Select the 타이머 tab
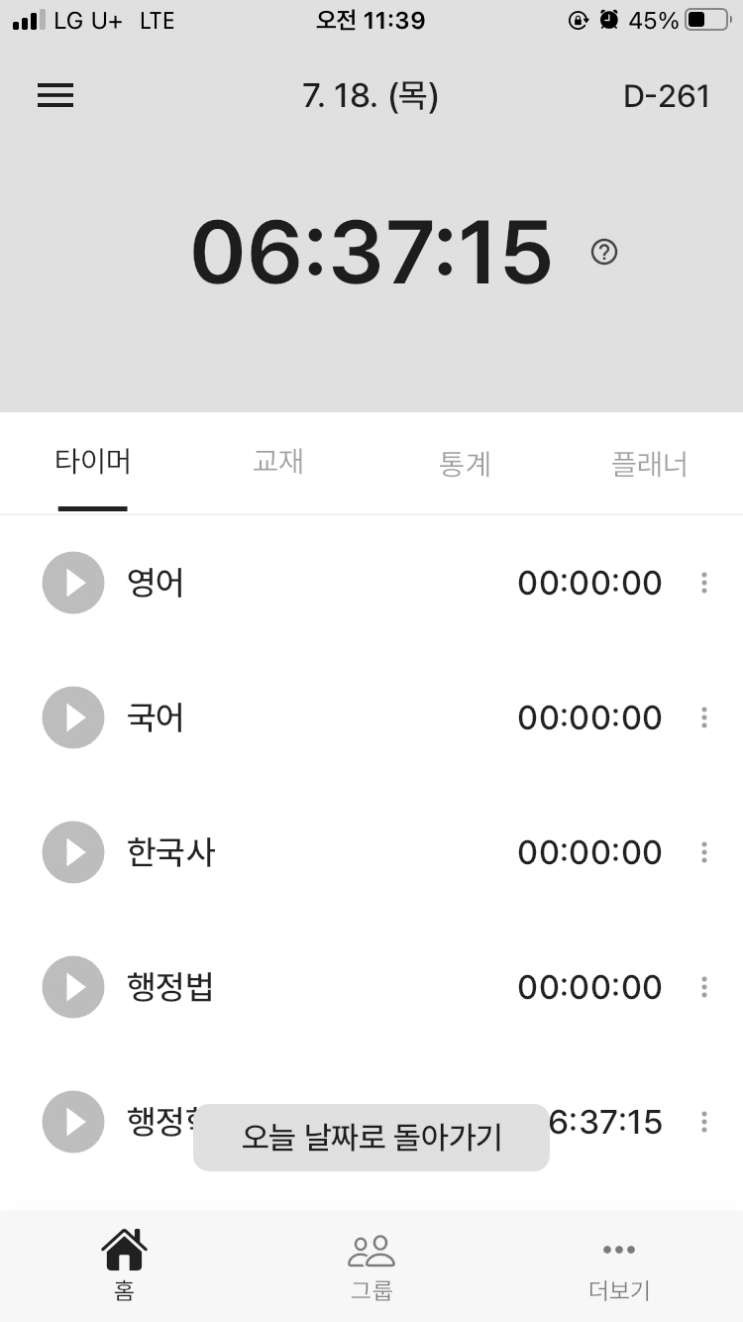743x1322 pixels. 92,462
